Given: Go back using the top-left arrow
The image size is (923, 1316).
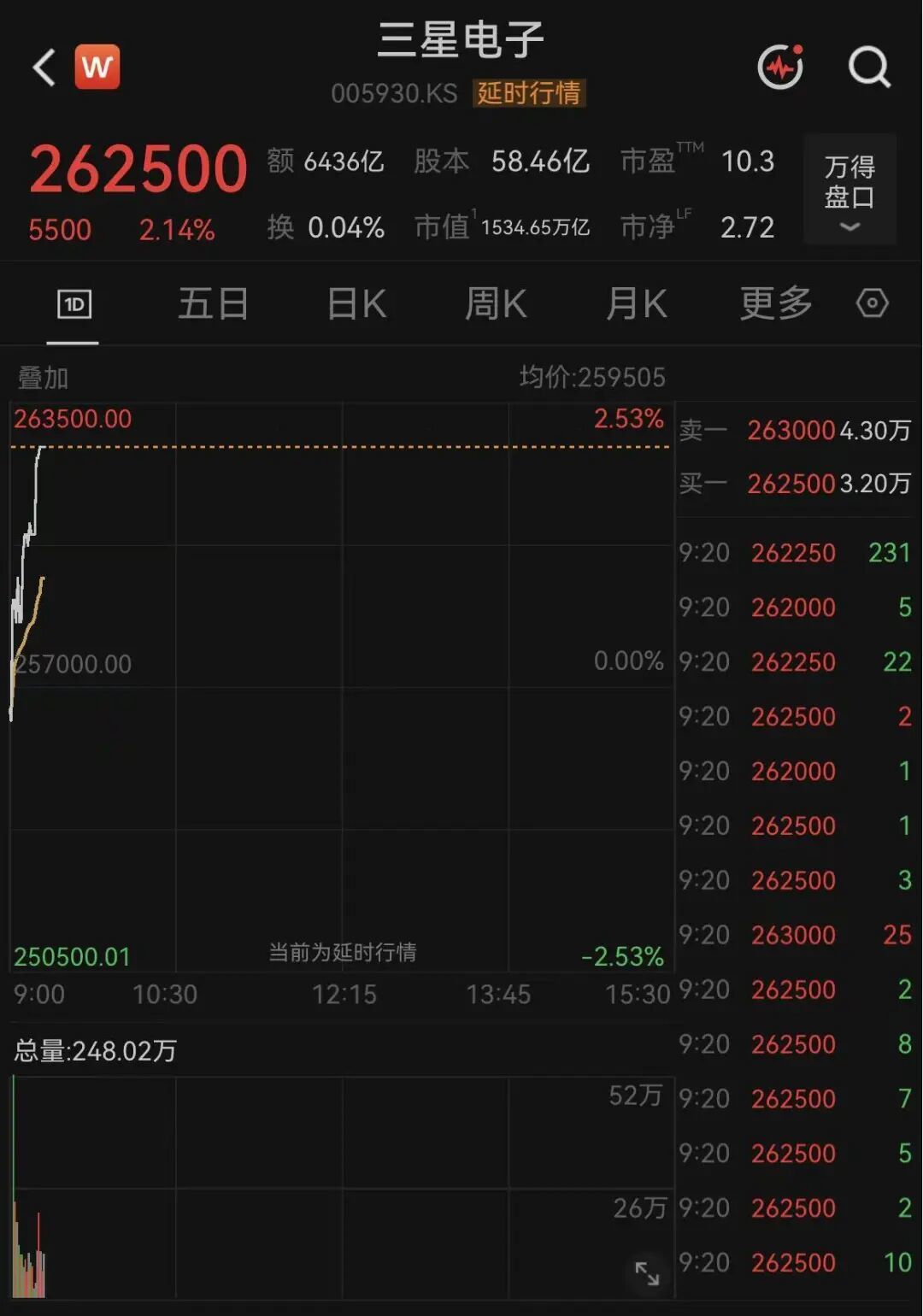Looking at the screenshot, I should coord(44,68).
